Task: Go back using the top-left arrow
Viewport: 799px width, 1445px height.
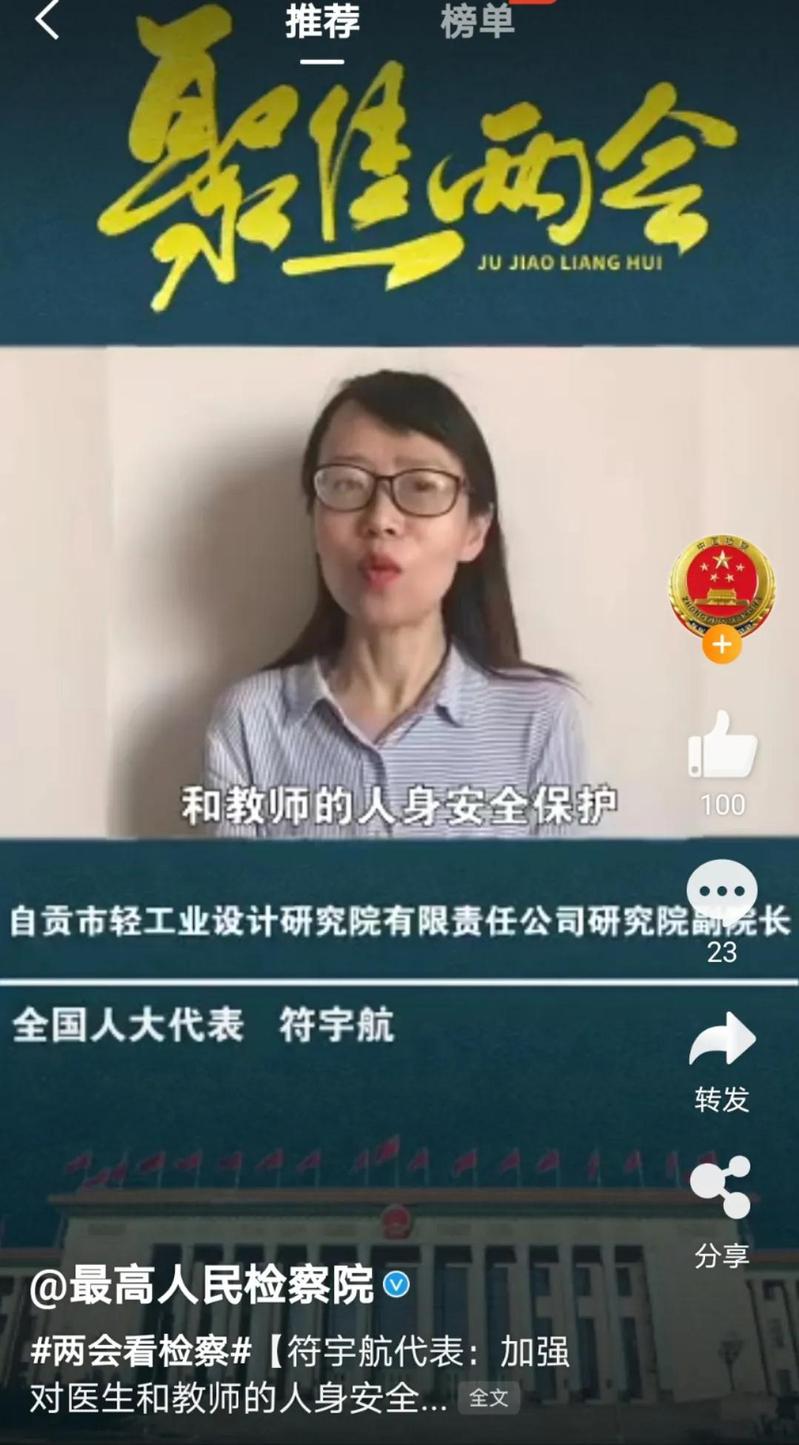Action: pos(47,20)
